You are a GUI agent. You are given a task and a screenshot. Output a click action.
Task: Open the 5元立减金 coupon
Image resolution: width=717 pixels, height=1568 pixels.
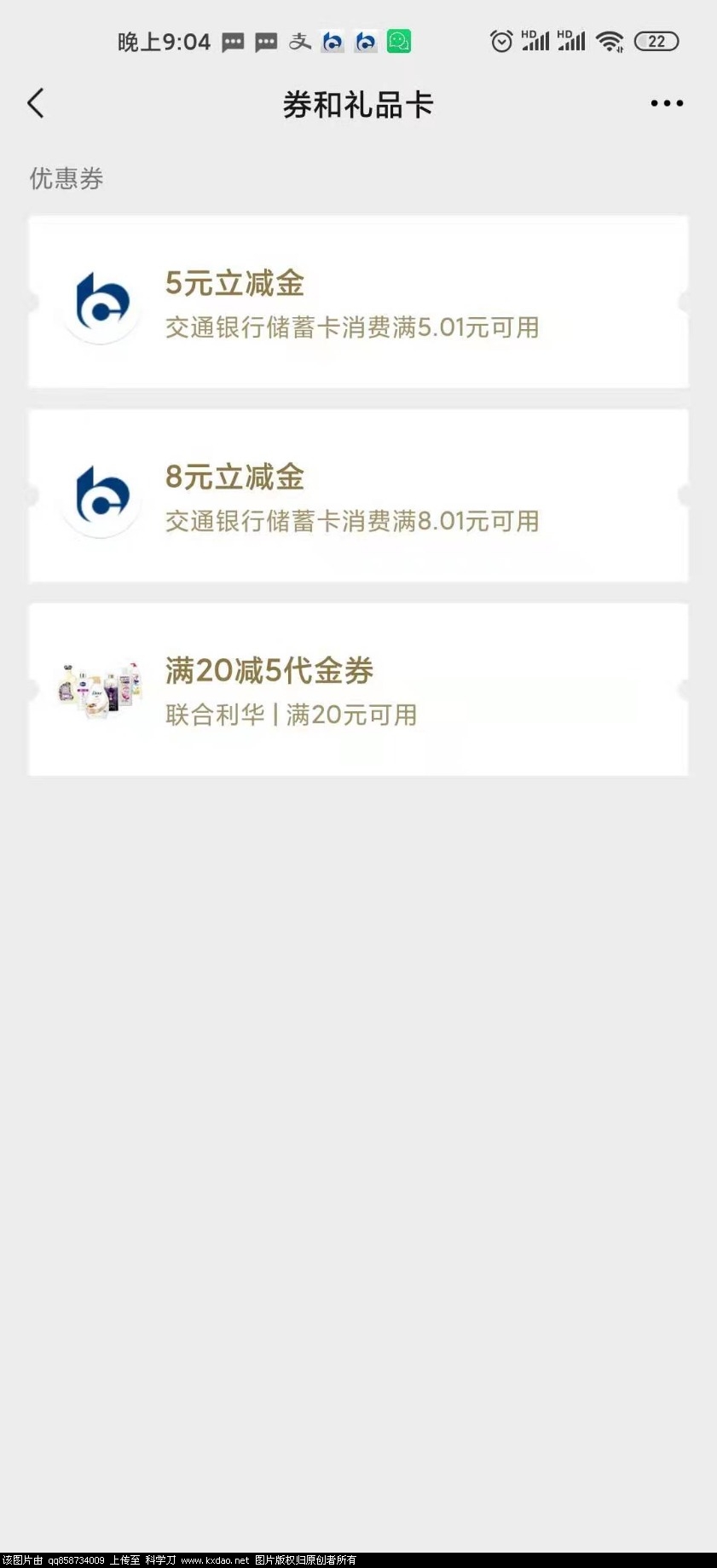358,303
